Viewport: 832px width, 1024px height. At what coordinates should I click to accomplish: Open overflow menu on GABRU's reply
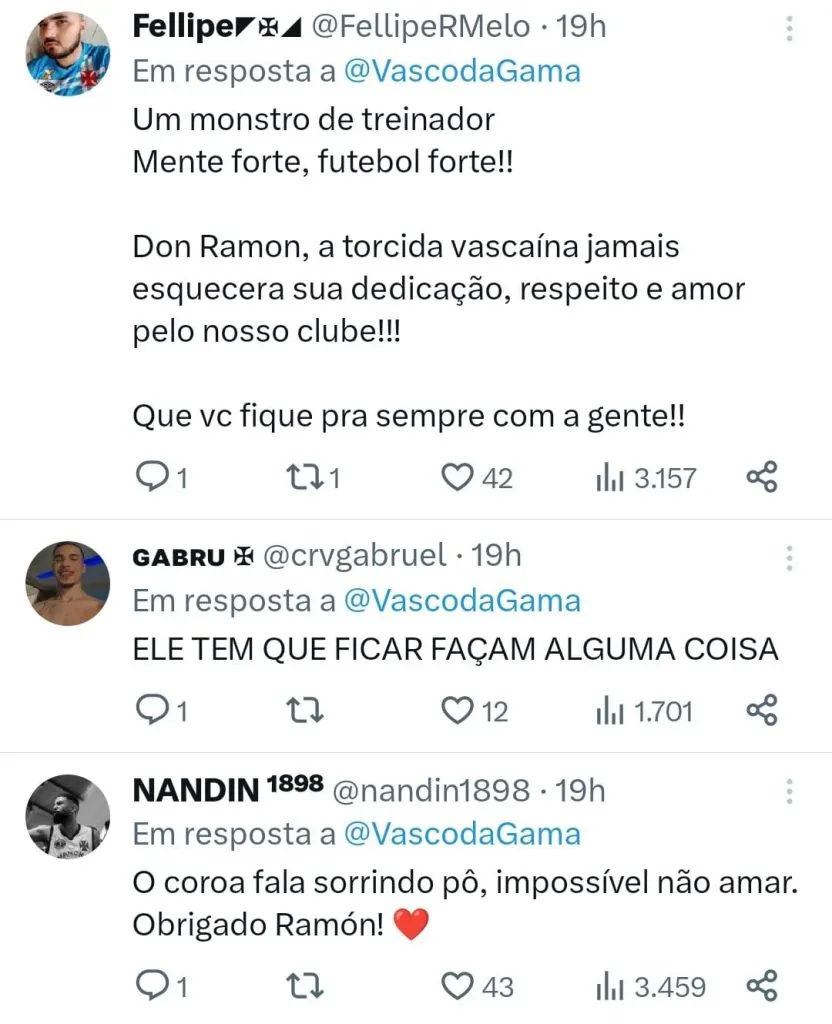(790, 558)
